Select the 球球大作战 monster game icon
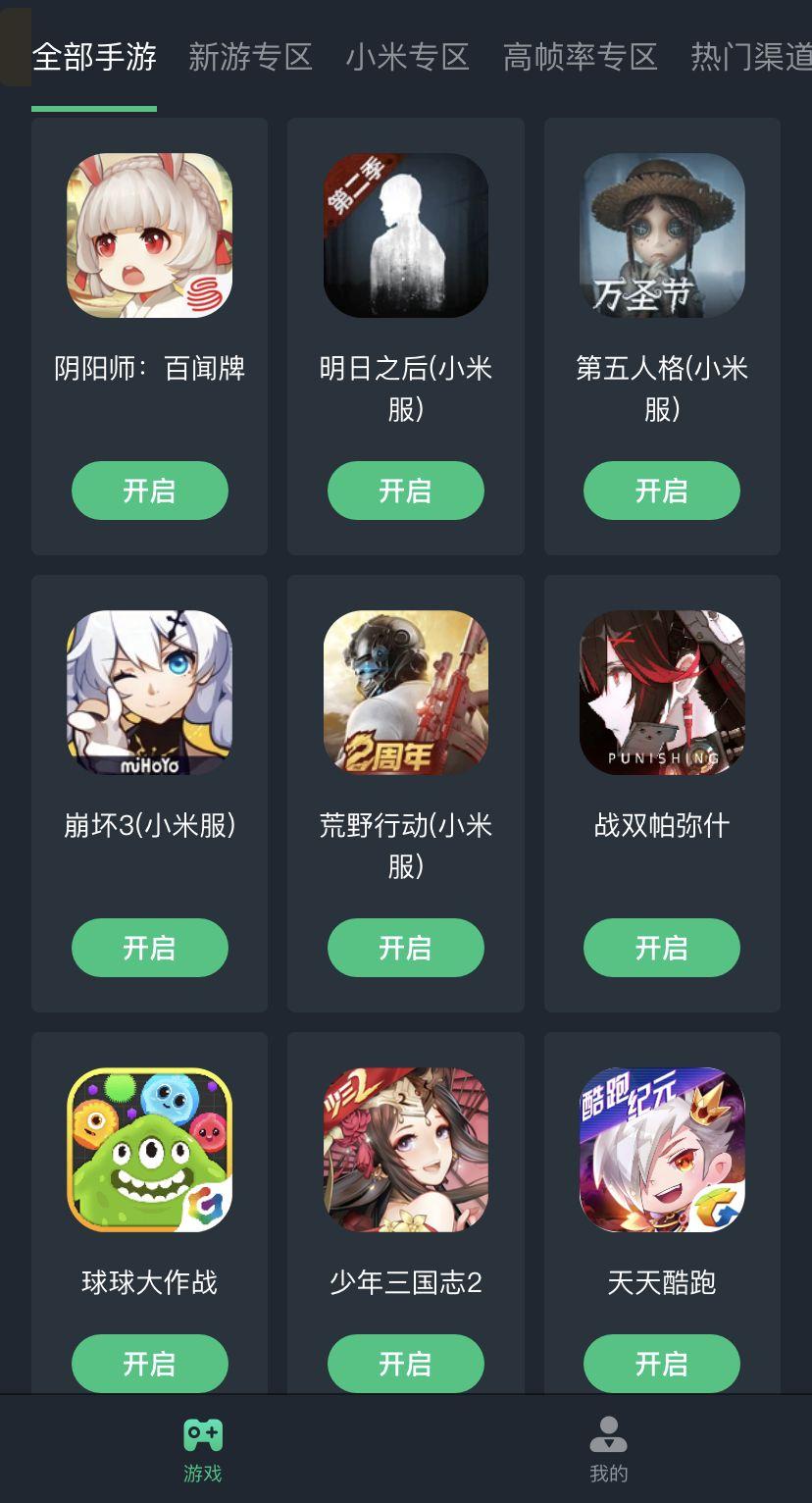Viewport: 812px width, 1503px height. [149, 1151]
